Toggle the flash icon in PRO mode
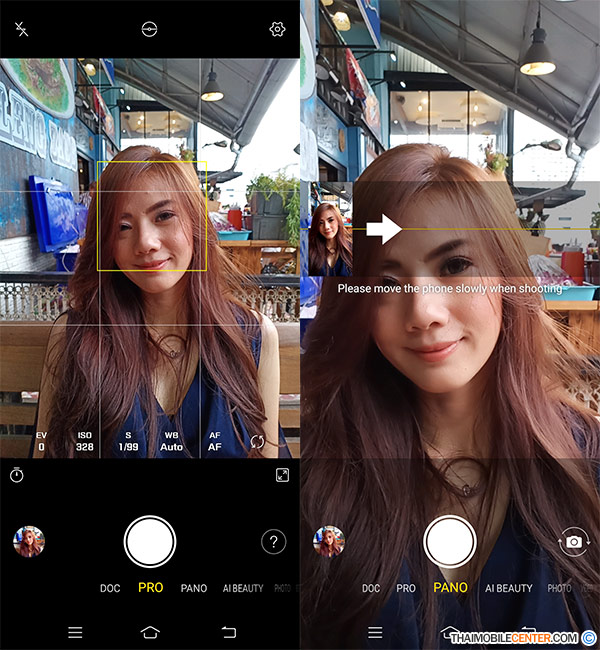 pos(21,29)
